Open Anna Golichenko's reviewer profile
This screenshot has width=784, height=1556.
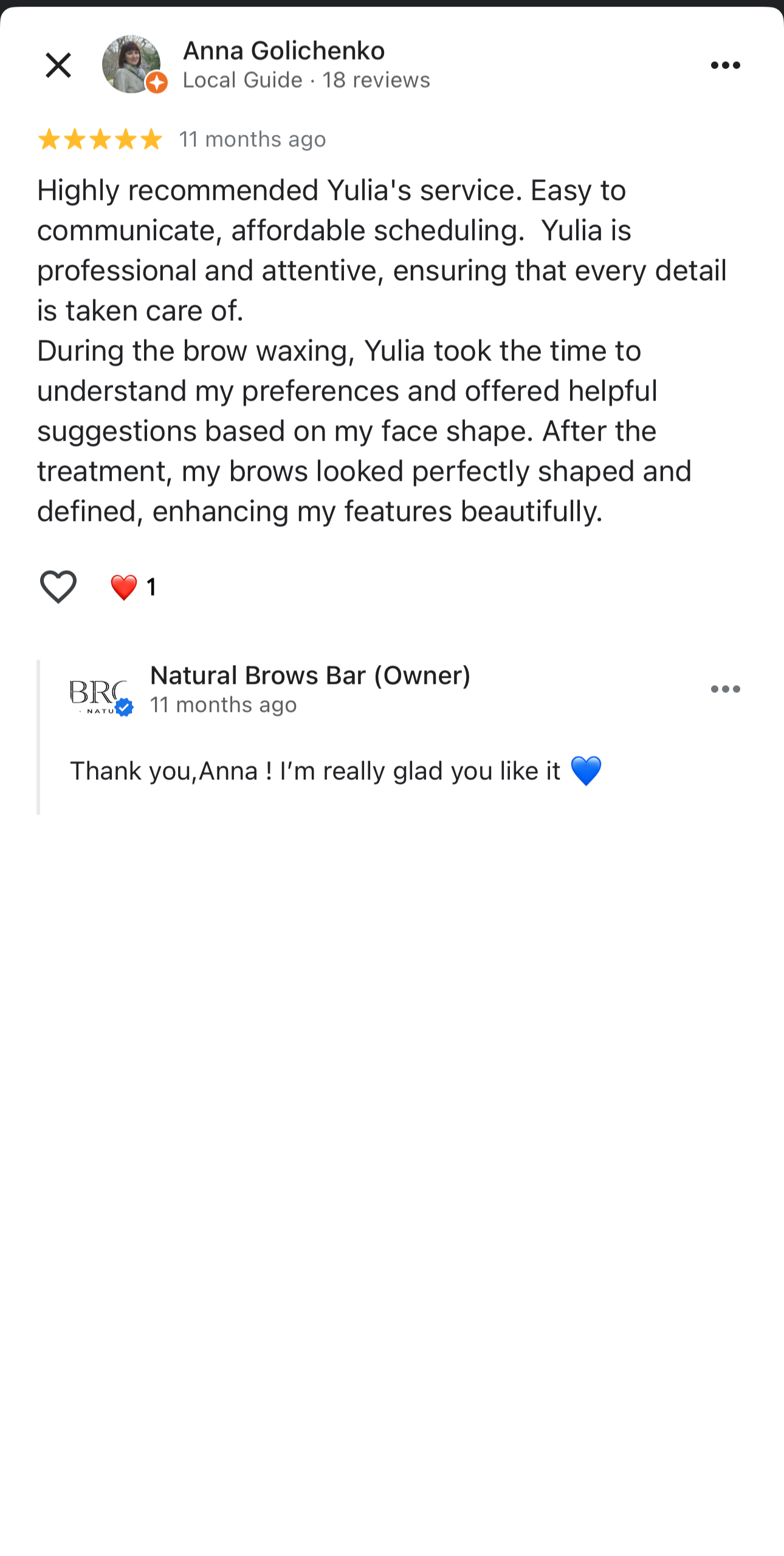click(283, 50)
